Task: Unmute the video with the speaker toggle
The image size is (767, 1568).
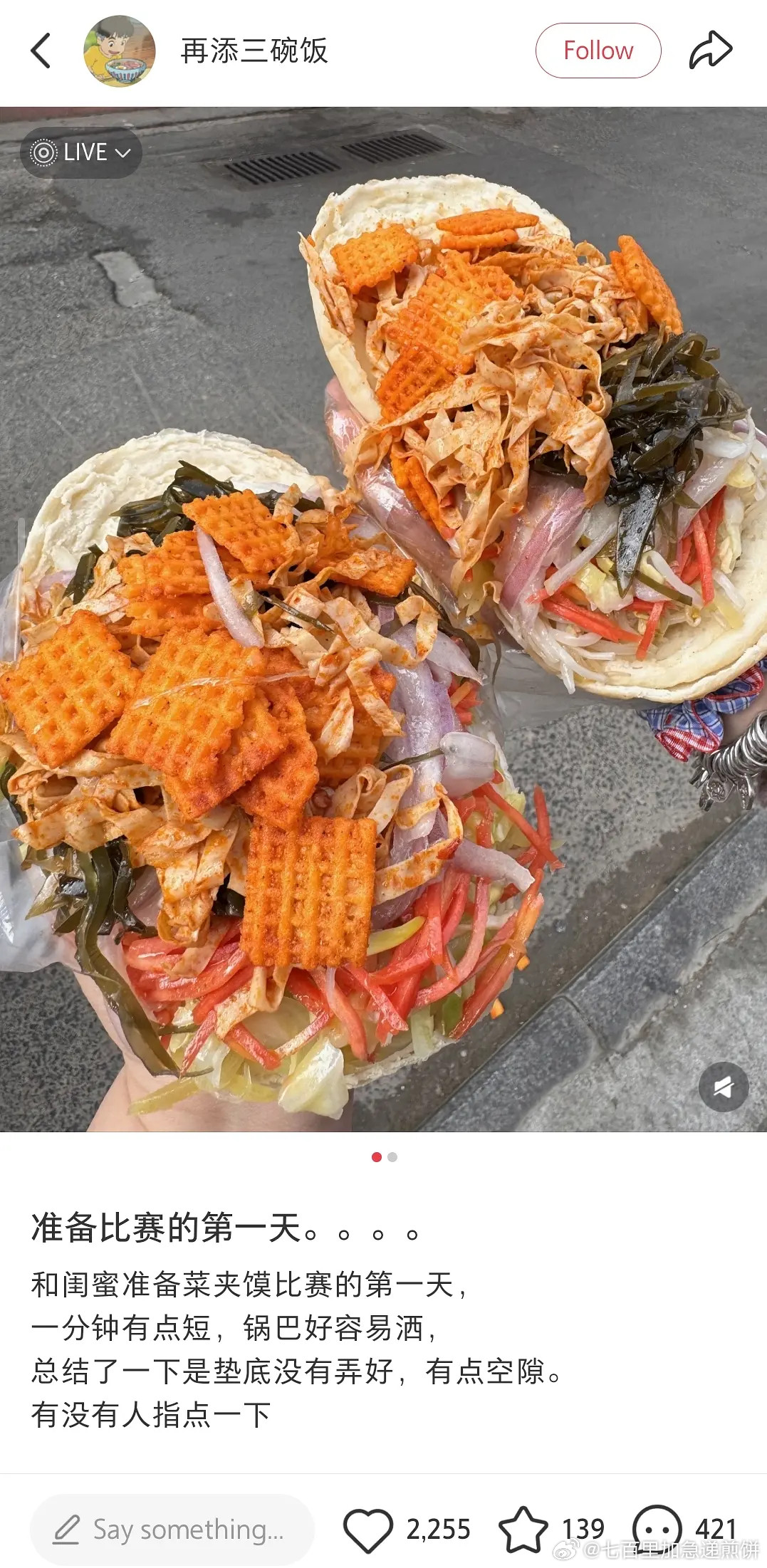Action: pos(724,1085)
